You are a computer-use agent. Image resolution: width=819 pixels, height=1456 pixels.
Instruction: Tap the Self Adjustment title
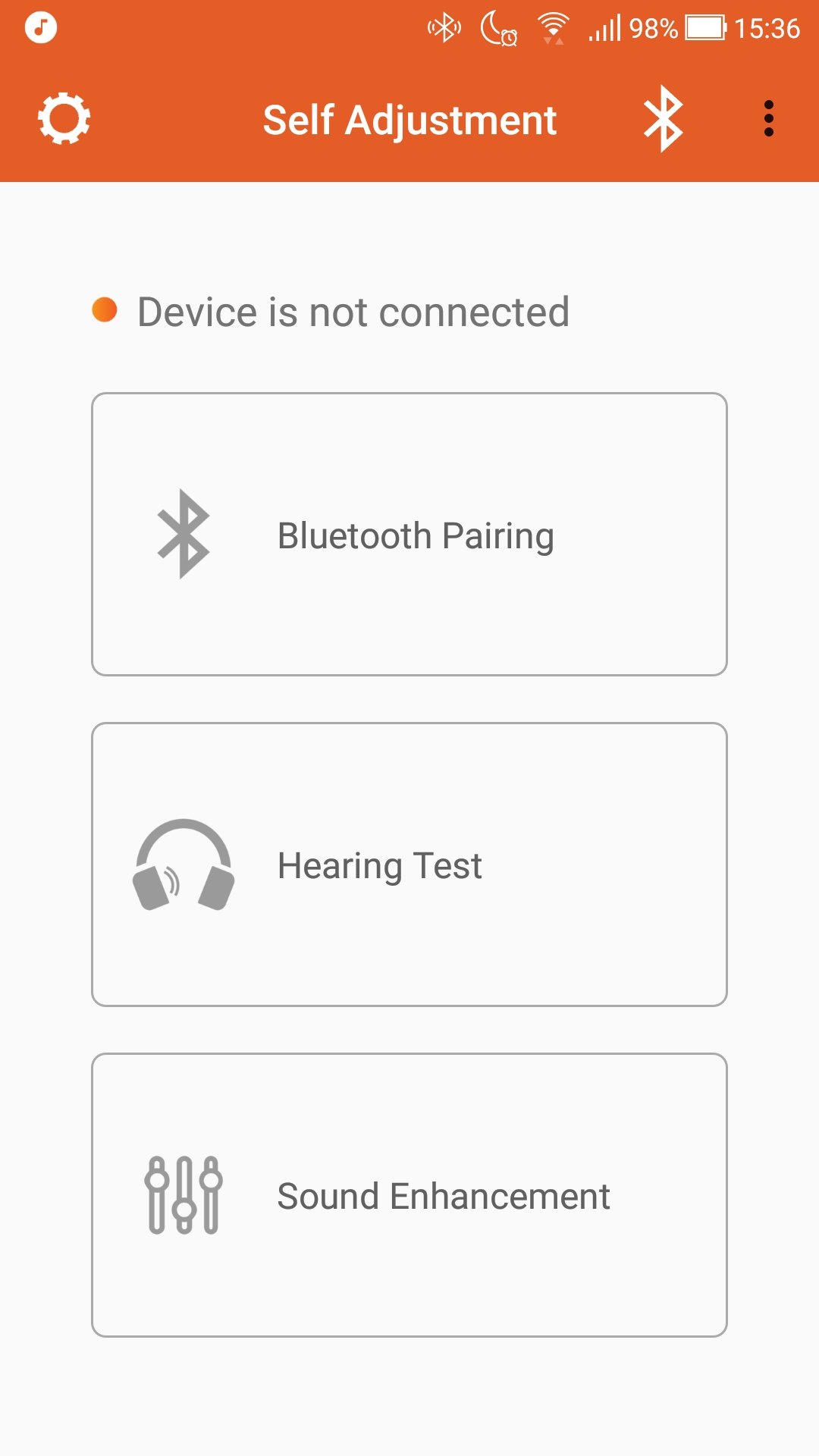pos(409,119)
